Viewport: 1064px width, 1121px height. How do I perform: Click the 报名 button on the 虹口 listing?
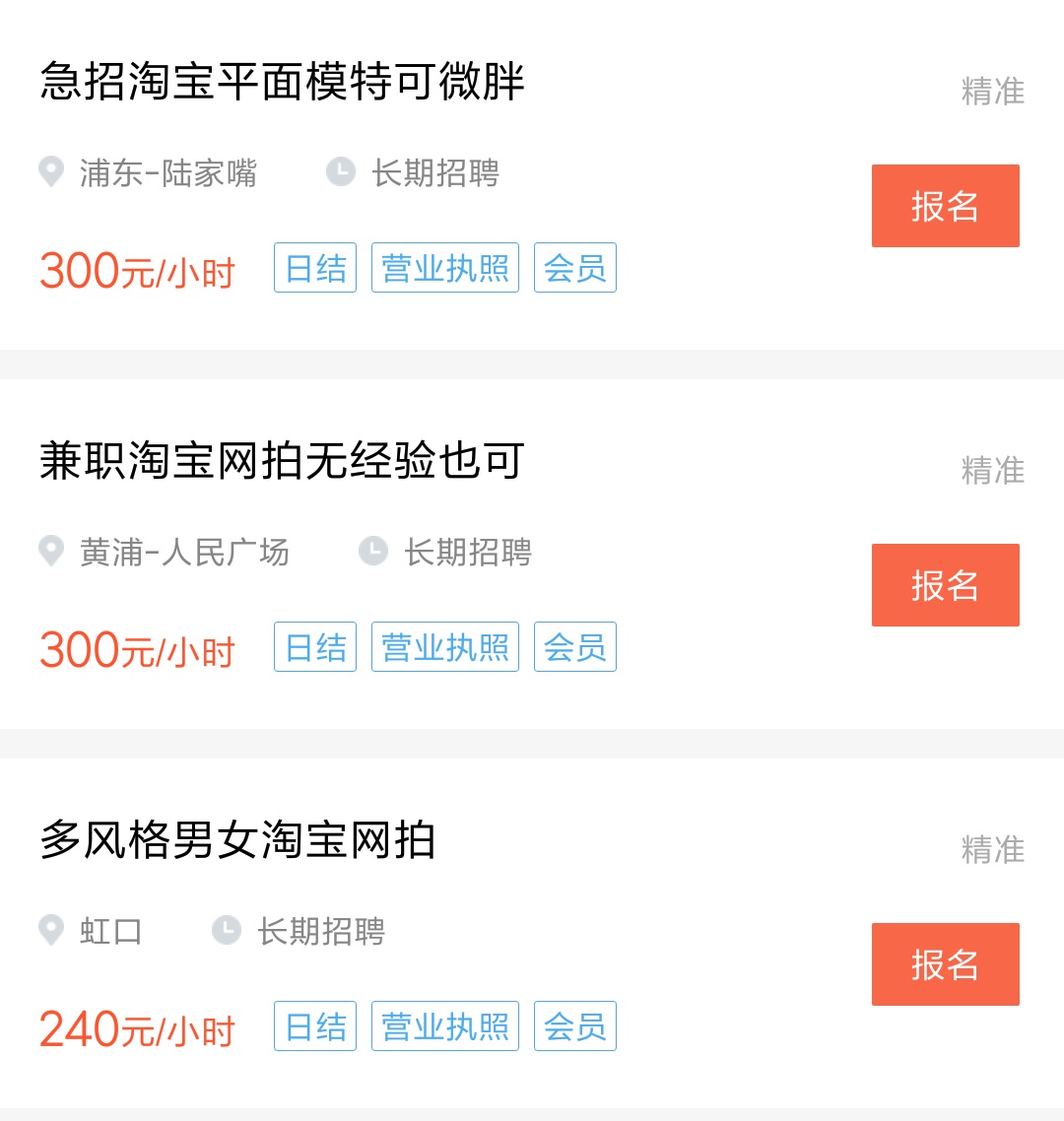(945, 963)
